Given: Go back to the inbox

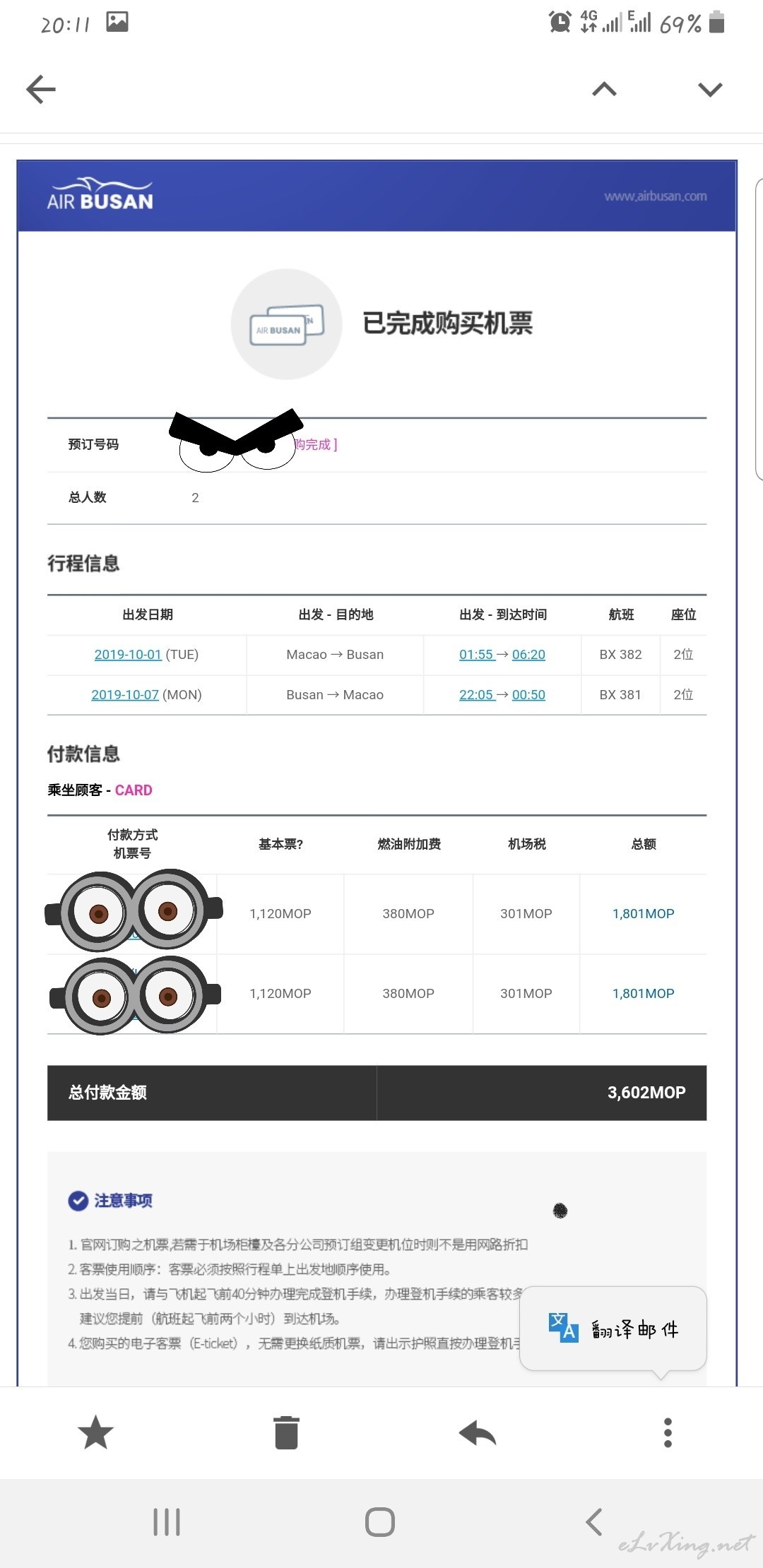Looking at the screenshot, I should click(41, 90).
